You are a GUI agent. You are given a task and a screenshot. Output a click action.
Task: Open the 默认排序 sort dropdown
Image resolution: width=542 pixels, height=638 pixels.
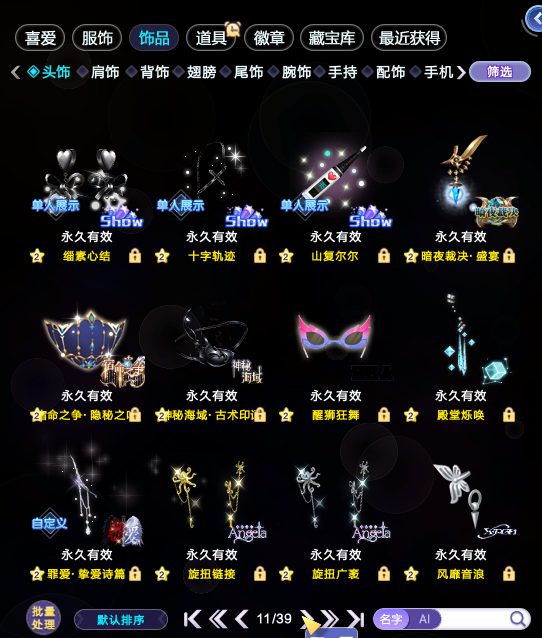coord(121,620)
